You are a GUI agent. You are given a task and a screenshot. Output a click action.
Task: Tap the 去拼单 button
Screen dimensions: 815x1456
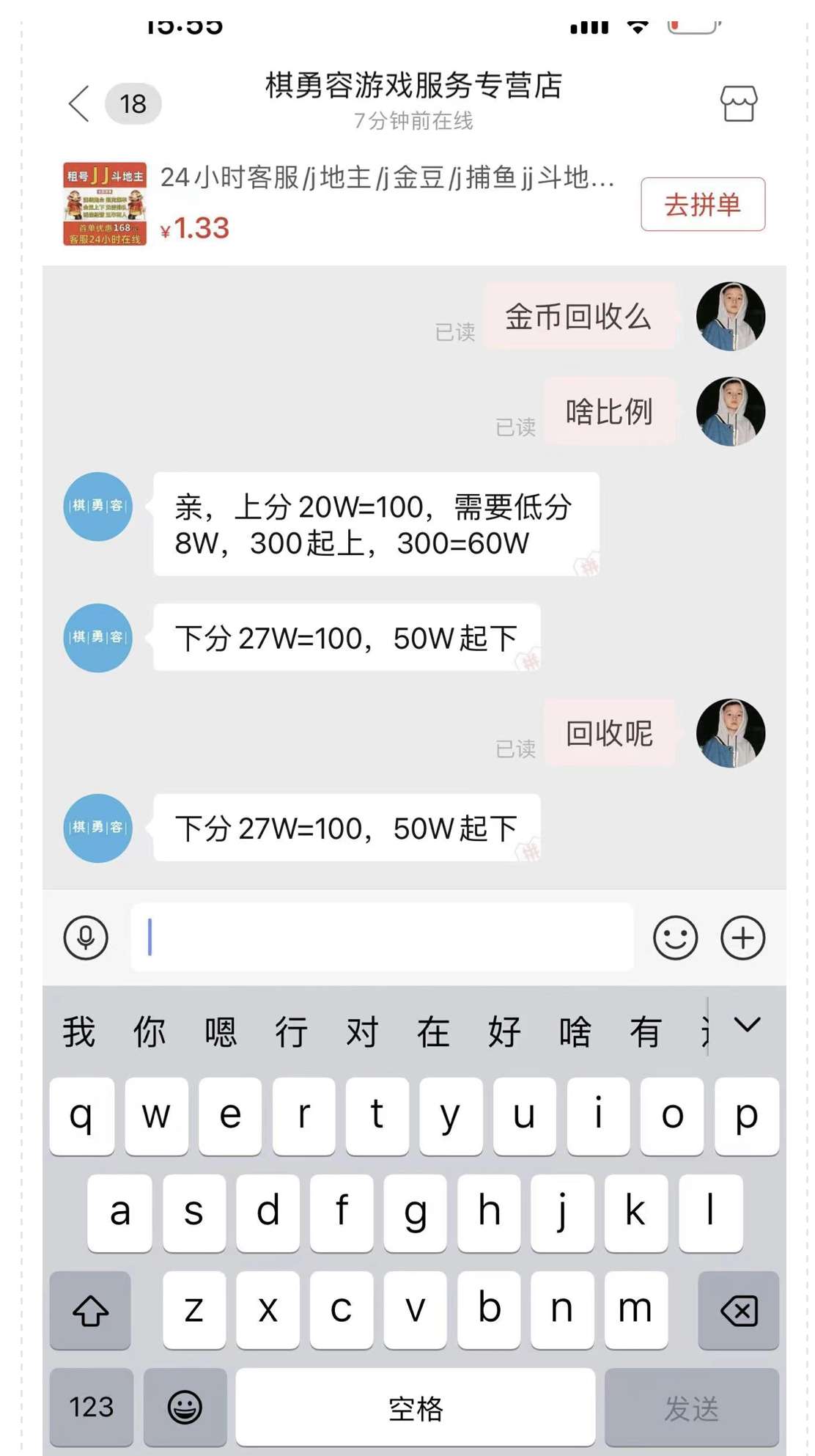703,205
